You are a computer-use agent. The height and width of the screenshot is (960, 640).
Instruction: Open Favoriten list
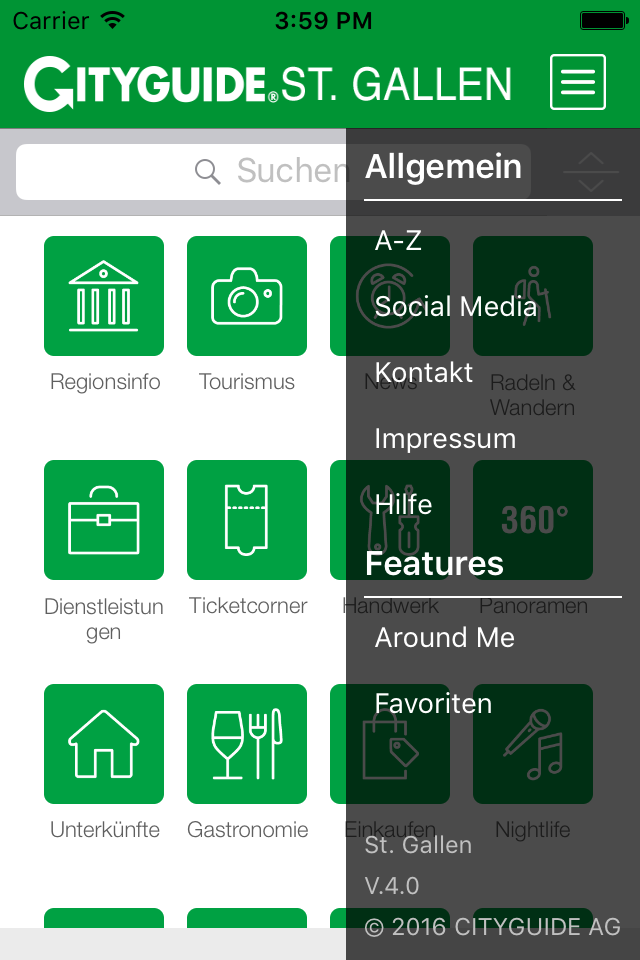(433, 704)
